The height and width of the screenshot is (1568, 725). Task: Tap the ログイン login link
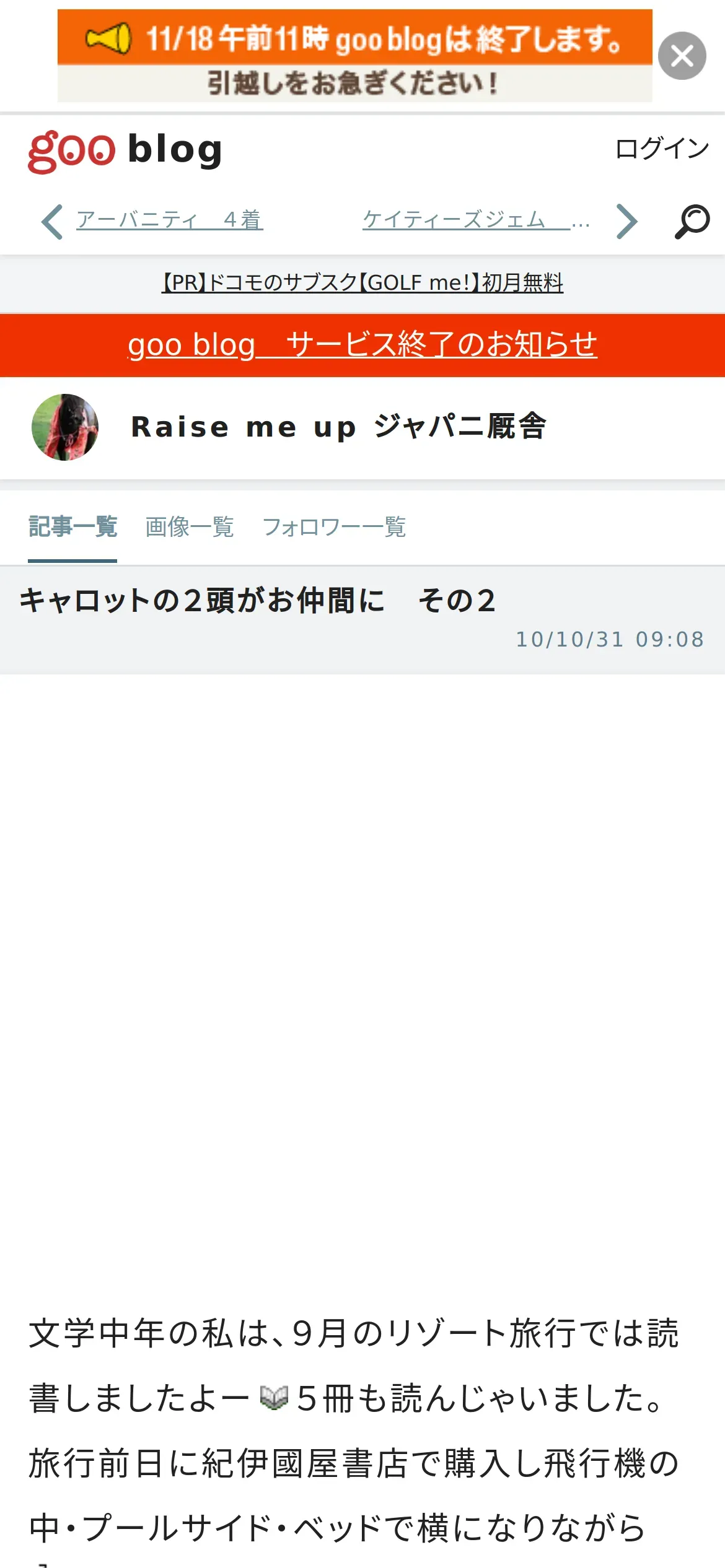click(661, 149)
